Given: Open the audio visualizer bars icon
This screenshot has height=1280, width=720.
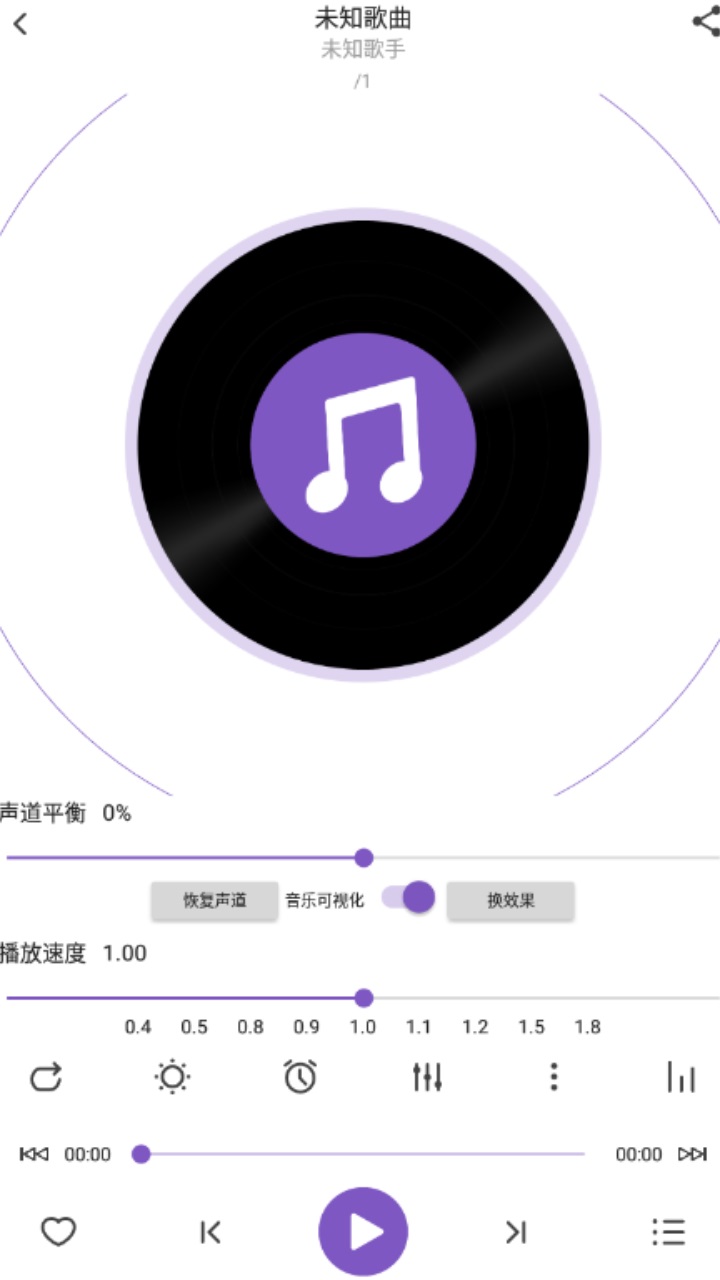Looking at the screenshot, I should click(681, 1076).
